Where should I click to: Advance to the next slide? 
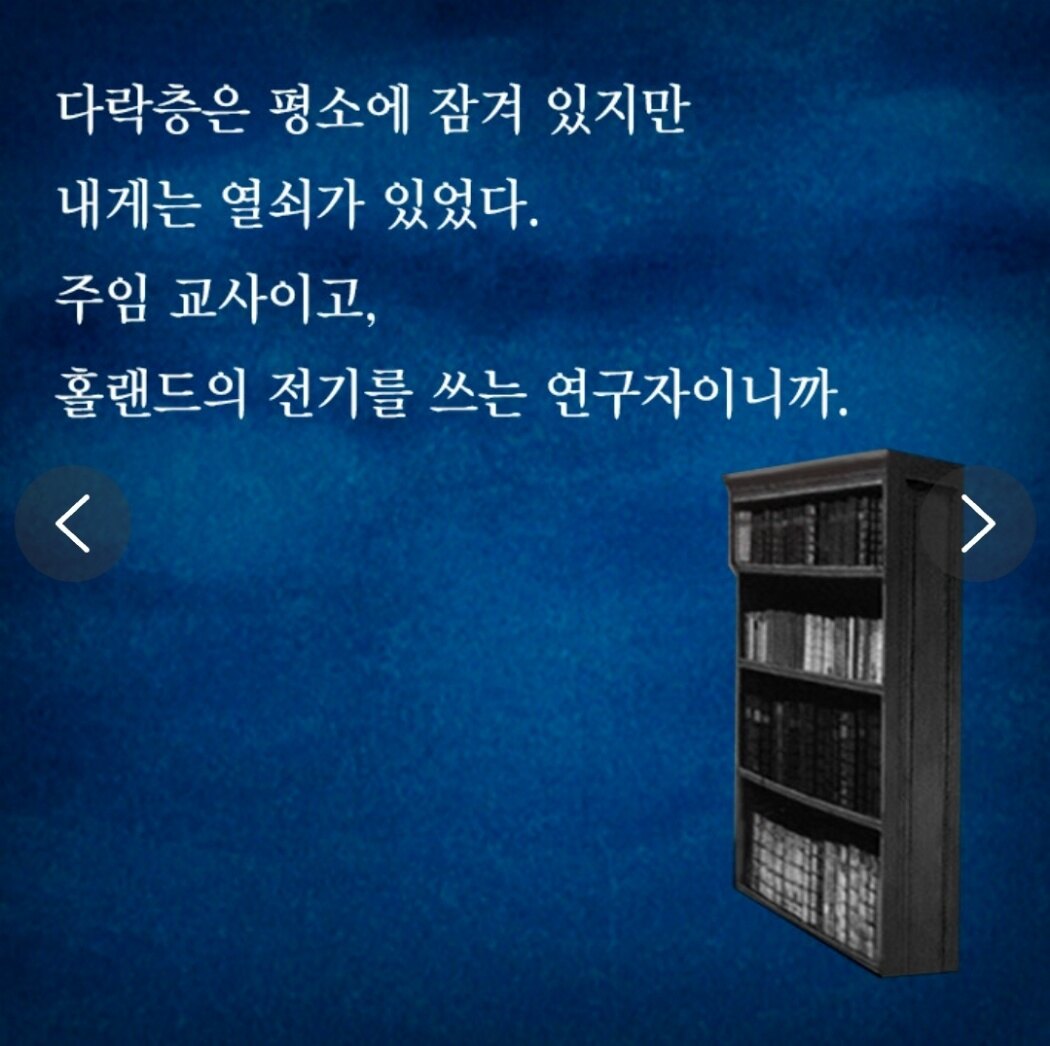tap(977, 523)
